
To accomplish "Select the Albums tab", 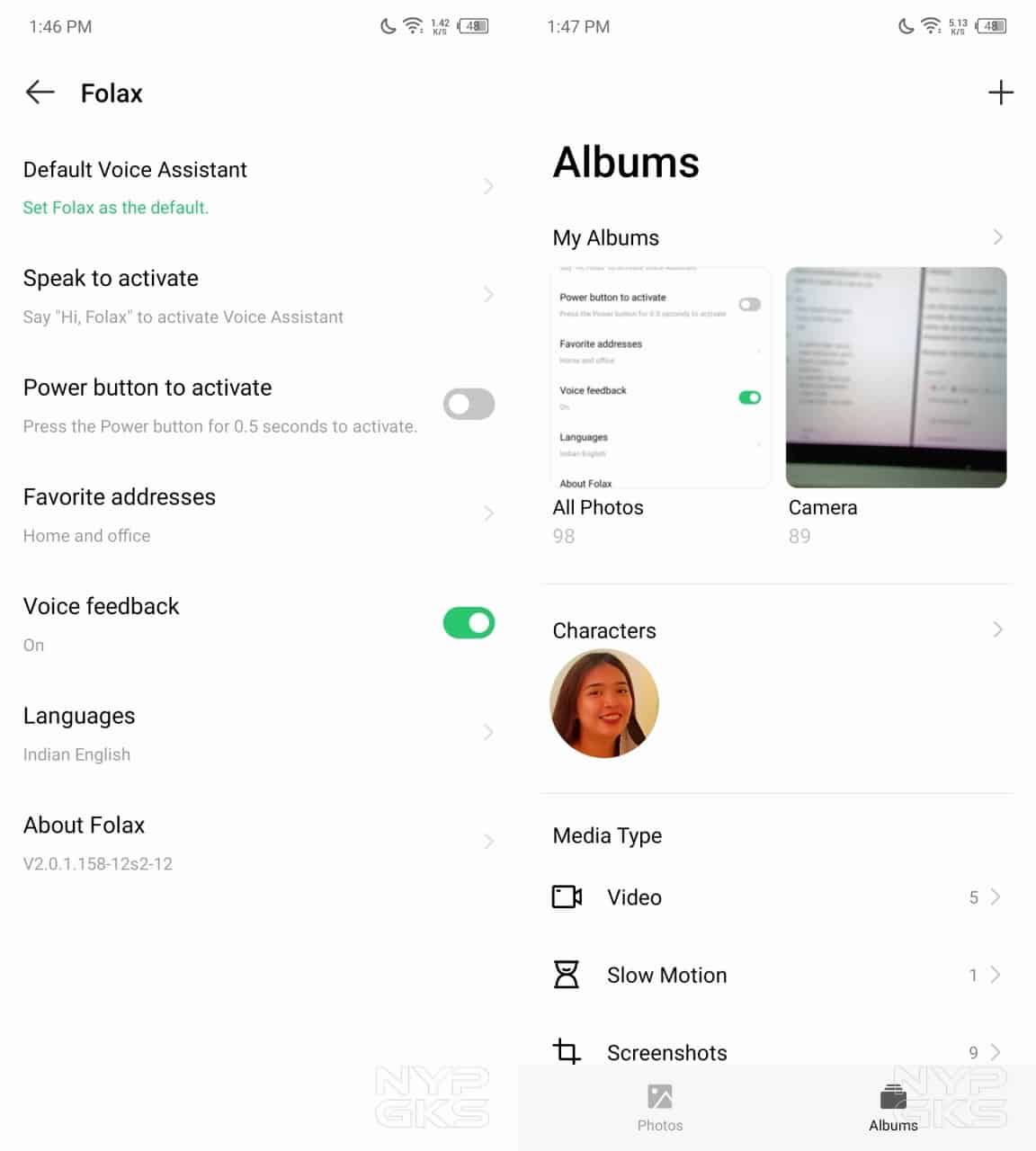I will point(893,1108).
